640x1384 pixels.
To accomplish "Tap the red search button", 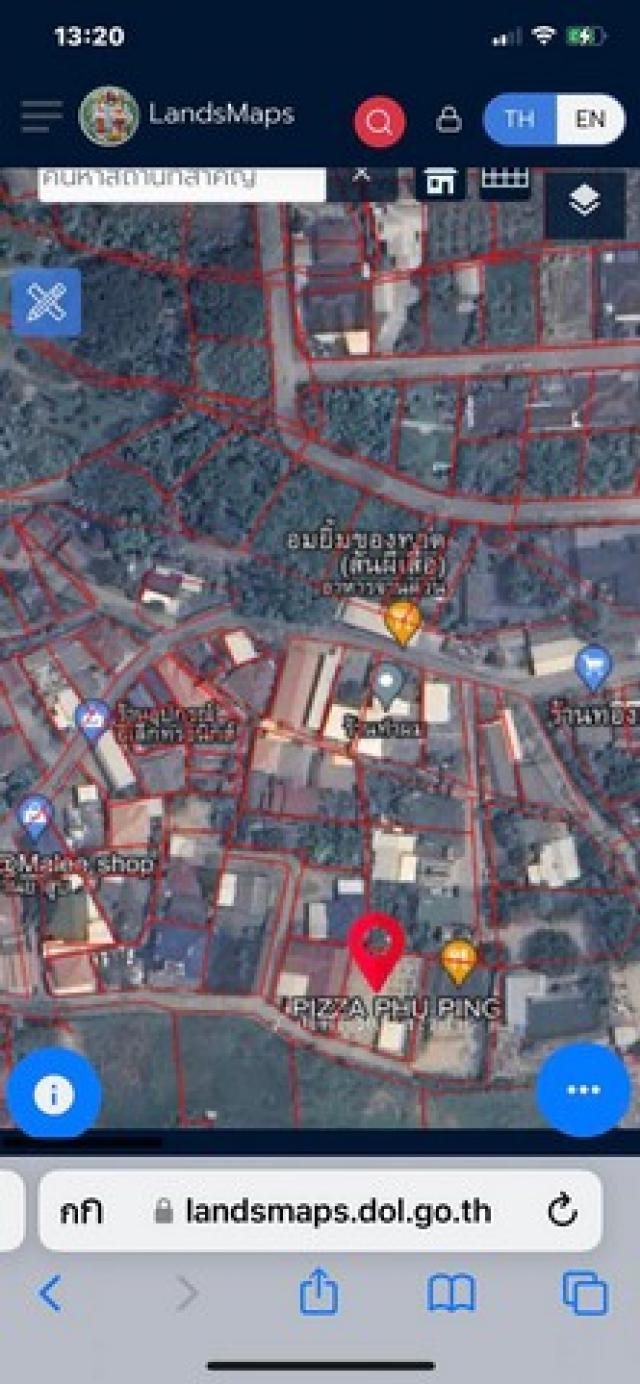I will click(380, 122).
